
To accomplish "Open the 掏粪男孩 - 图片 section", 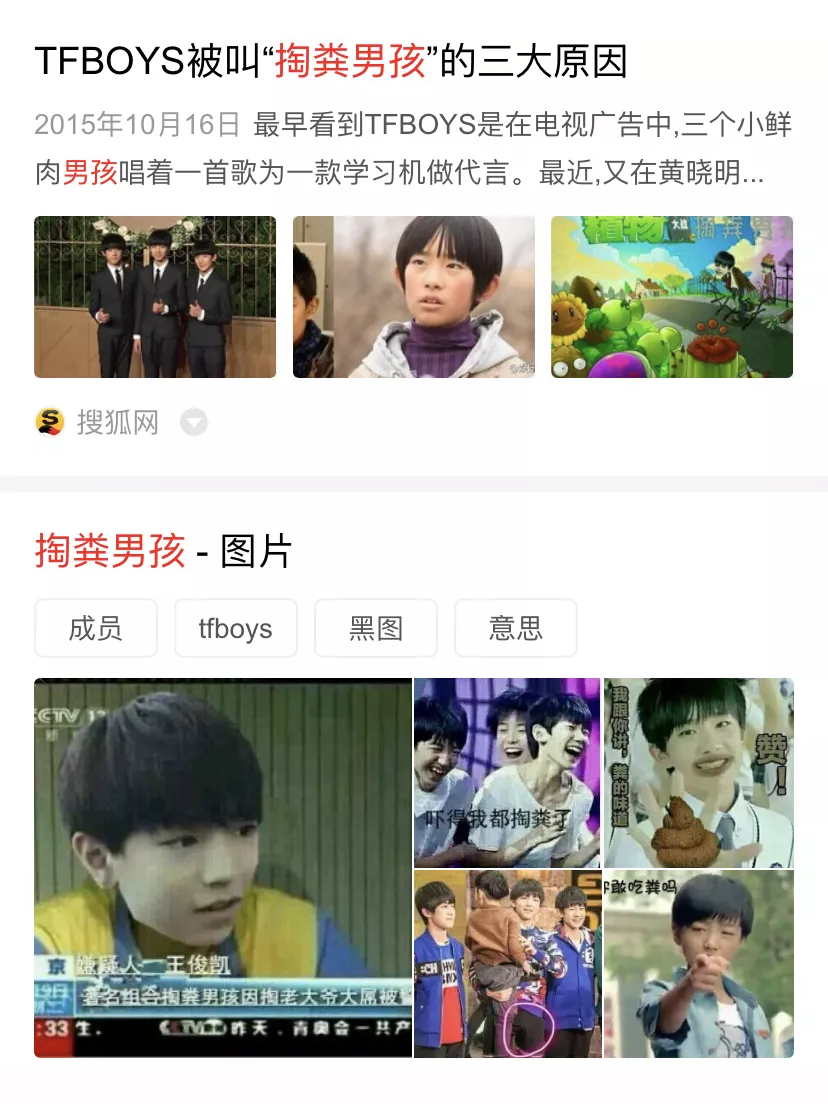I will coord(163,551).
